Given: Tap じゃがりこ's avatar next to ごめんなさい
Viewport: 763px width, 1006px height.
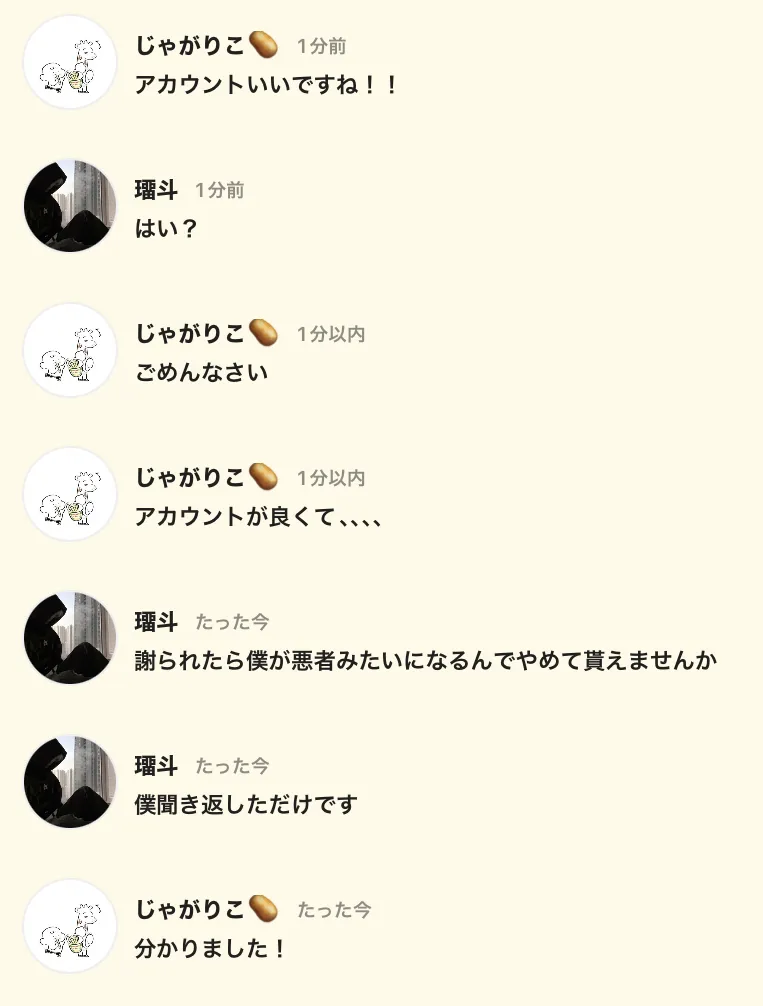Looking at the screenshot, I should pos(70,351).
